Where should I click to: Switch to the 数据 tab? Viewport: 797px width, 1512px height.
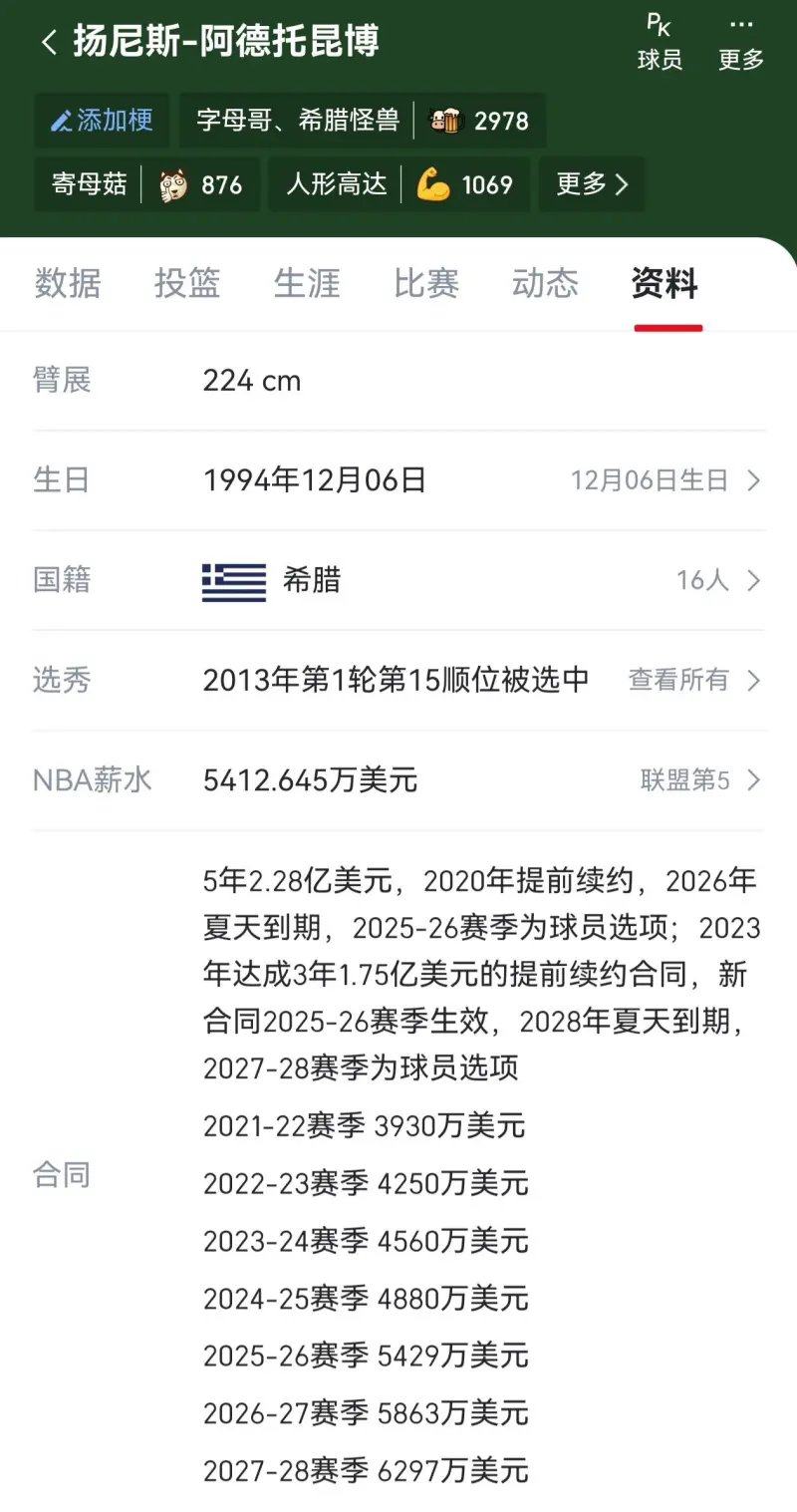coord(68,284)
